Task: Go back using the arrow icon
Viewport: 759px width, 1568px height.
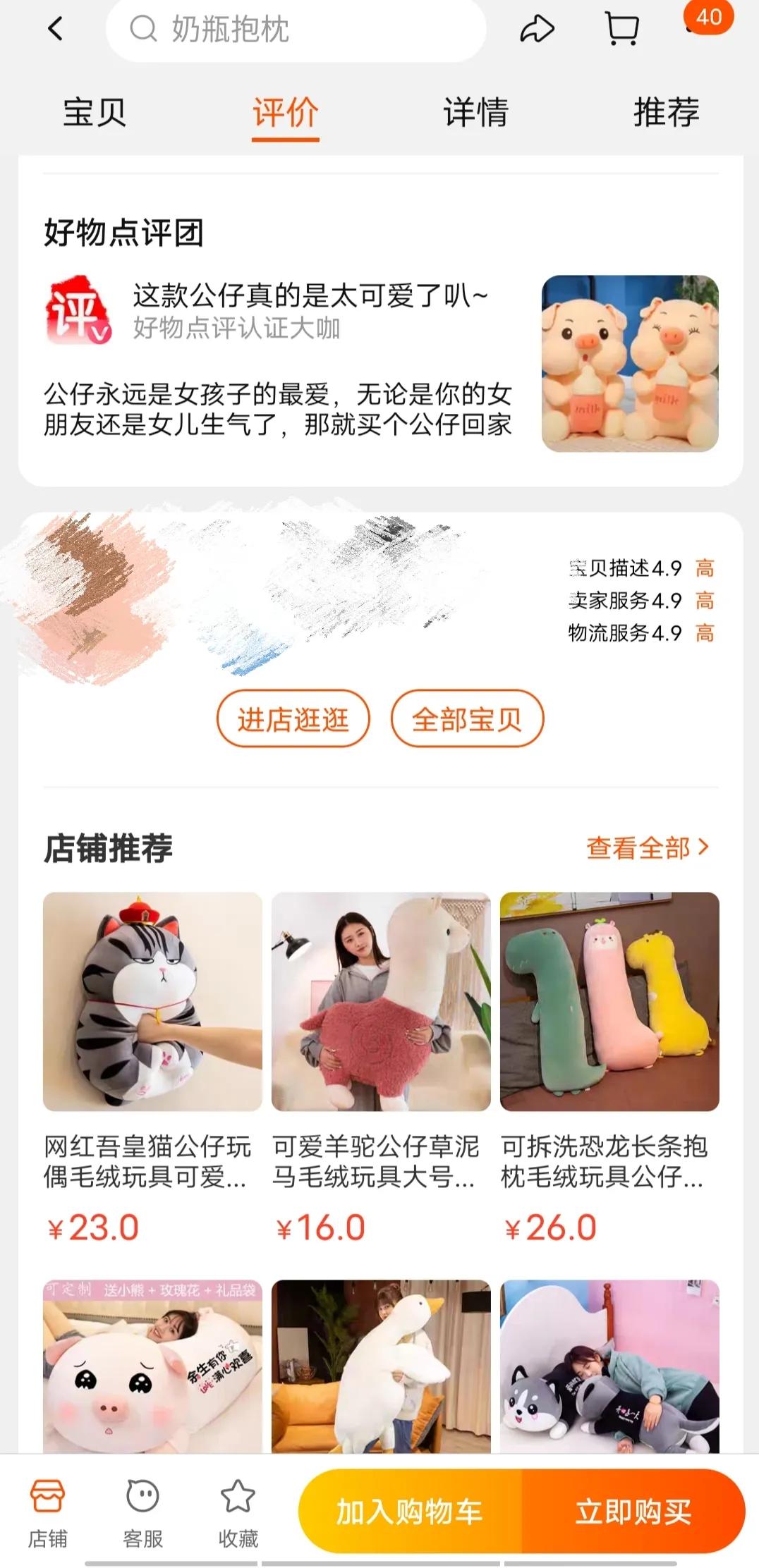Action: click(x=56, y=30)
